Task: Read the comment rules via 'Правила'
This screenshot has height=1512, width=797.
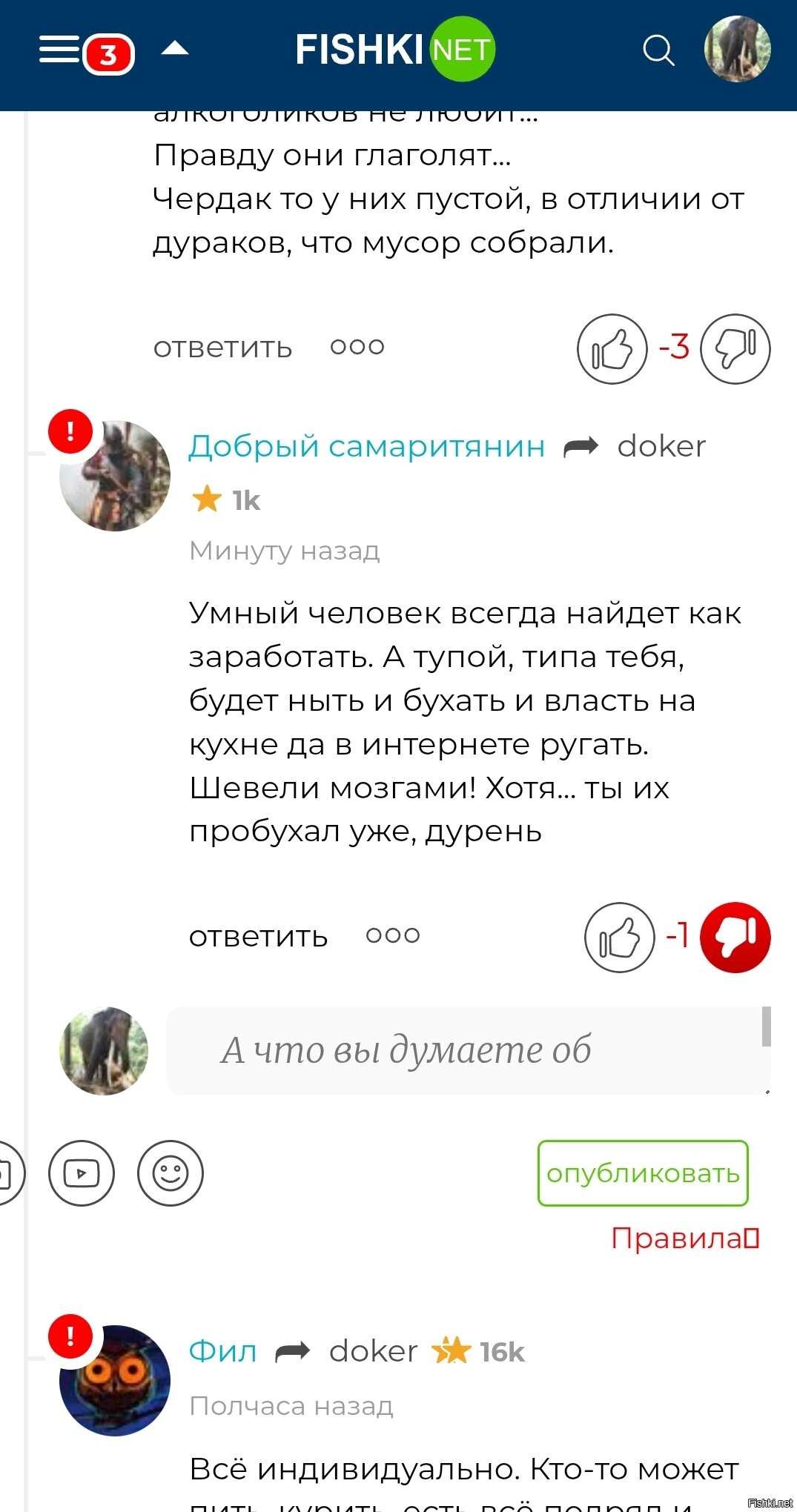Action: (x=684, y=1238)
